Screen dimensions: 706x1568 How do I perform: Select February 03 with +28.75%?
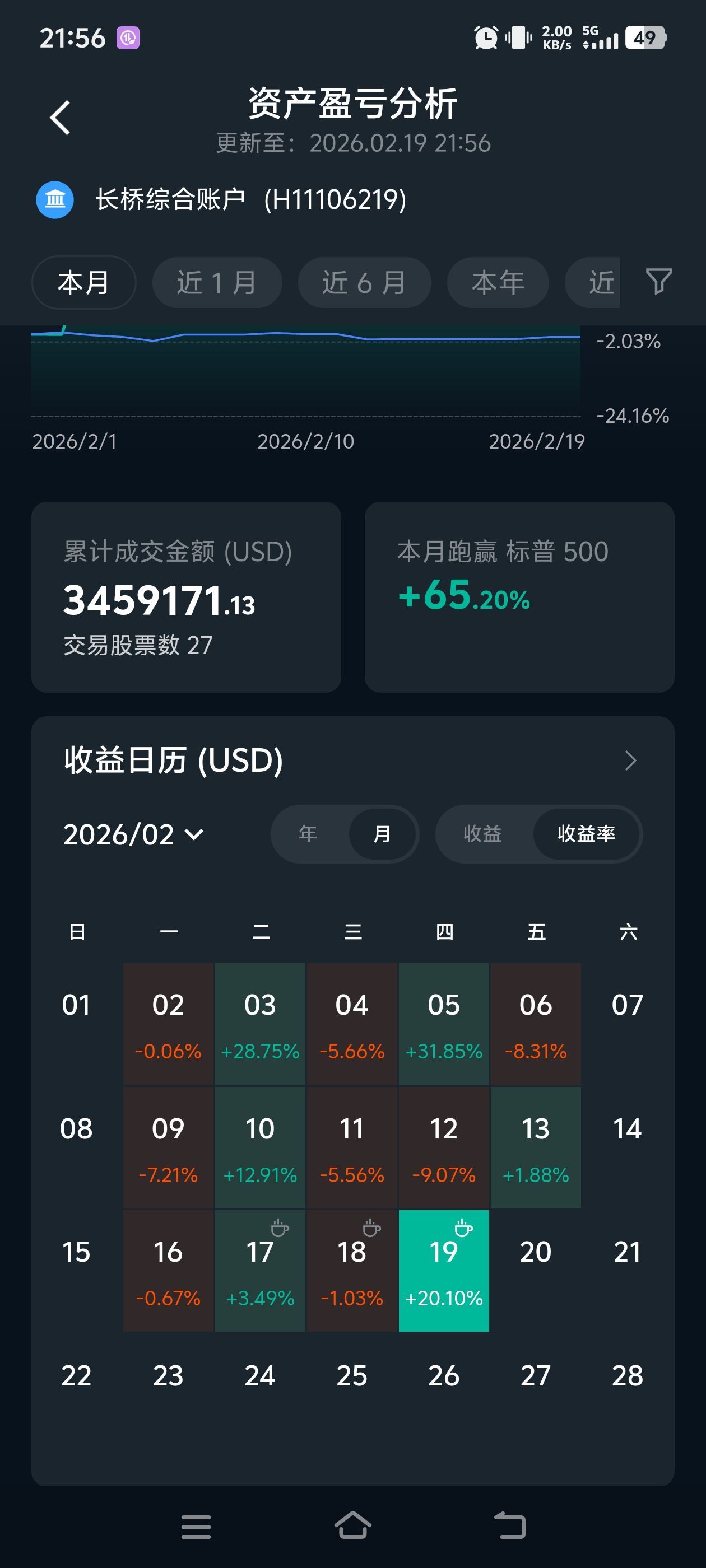(x=260, y=1024)
